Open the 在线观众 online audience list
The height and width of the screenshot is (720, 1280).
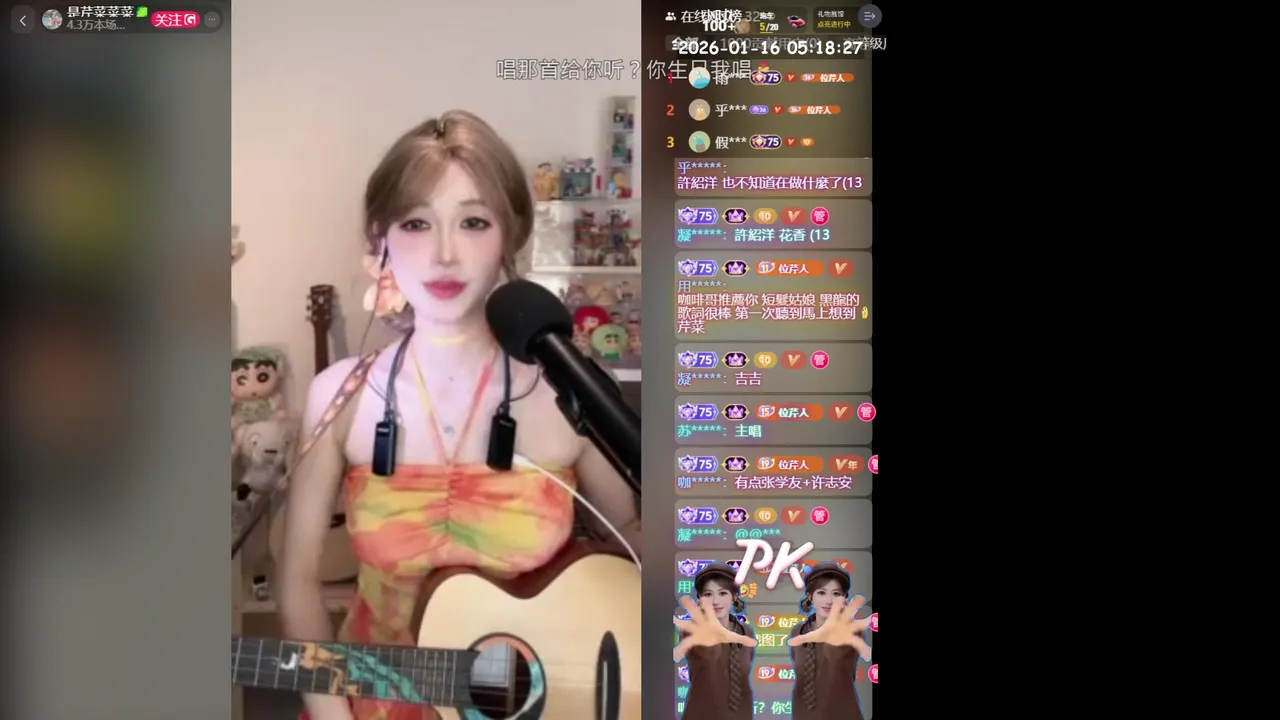click(x=700, y=16)
